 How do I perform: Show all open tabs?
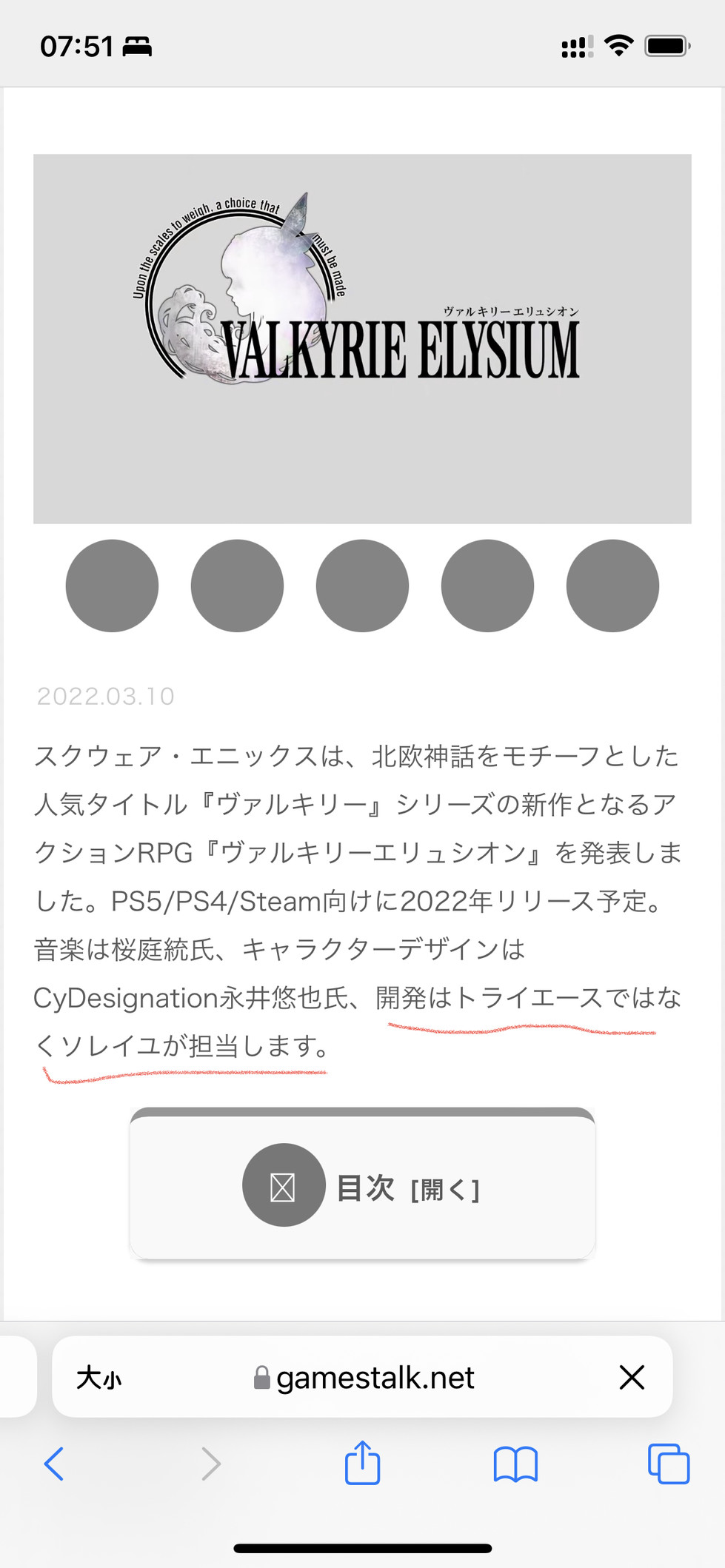point(668,1464)
